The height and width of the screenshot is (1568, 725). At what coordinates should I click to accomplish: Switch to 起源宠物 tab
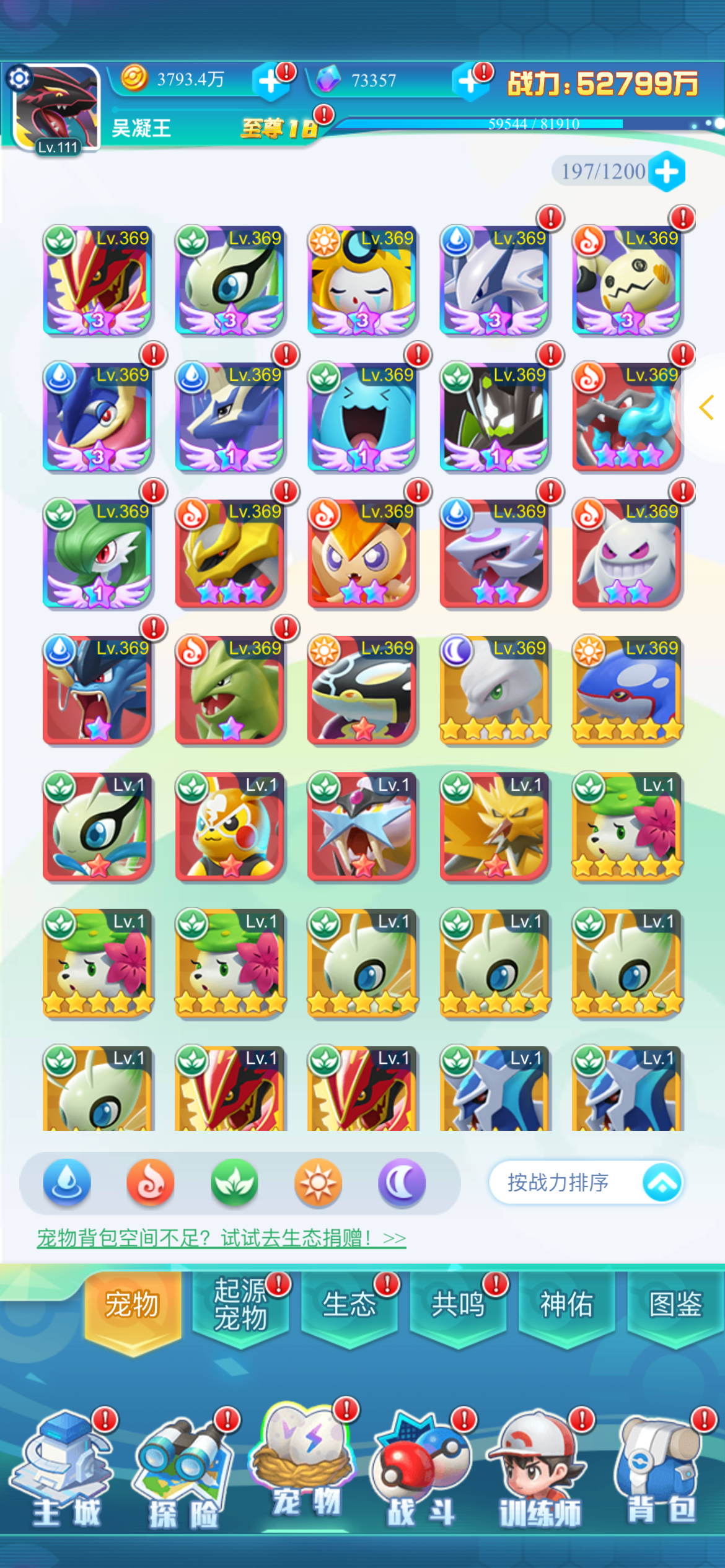(x=240, y=1305)
